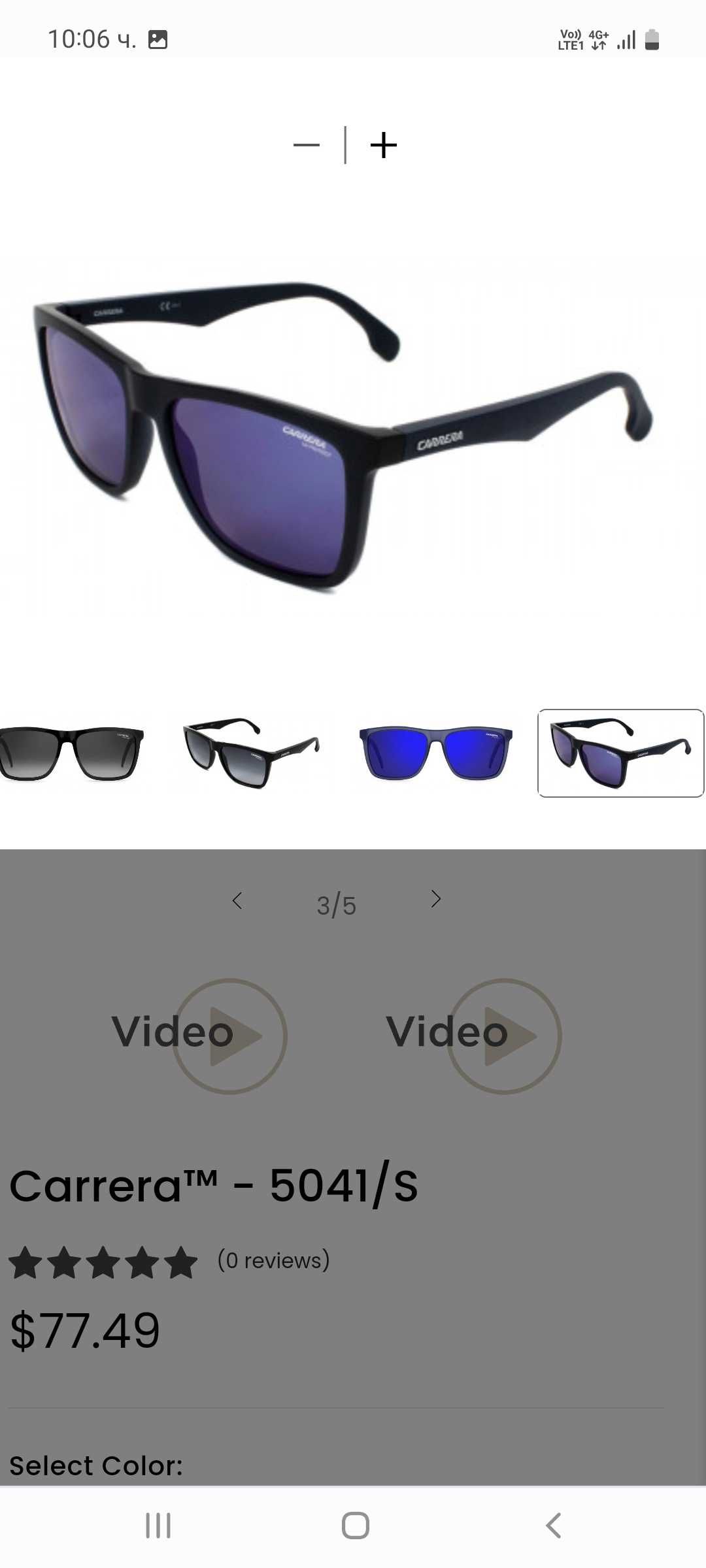Play the second Video
The width and height of the screenshot is (706, 1568).
tap(503, 1036)
